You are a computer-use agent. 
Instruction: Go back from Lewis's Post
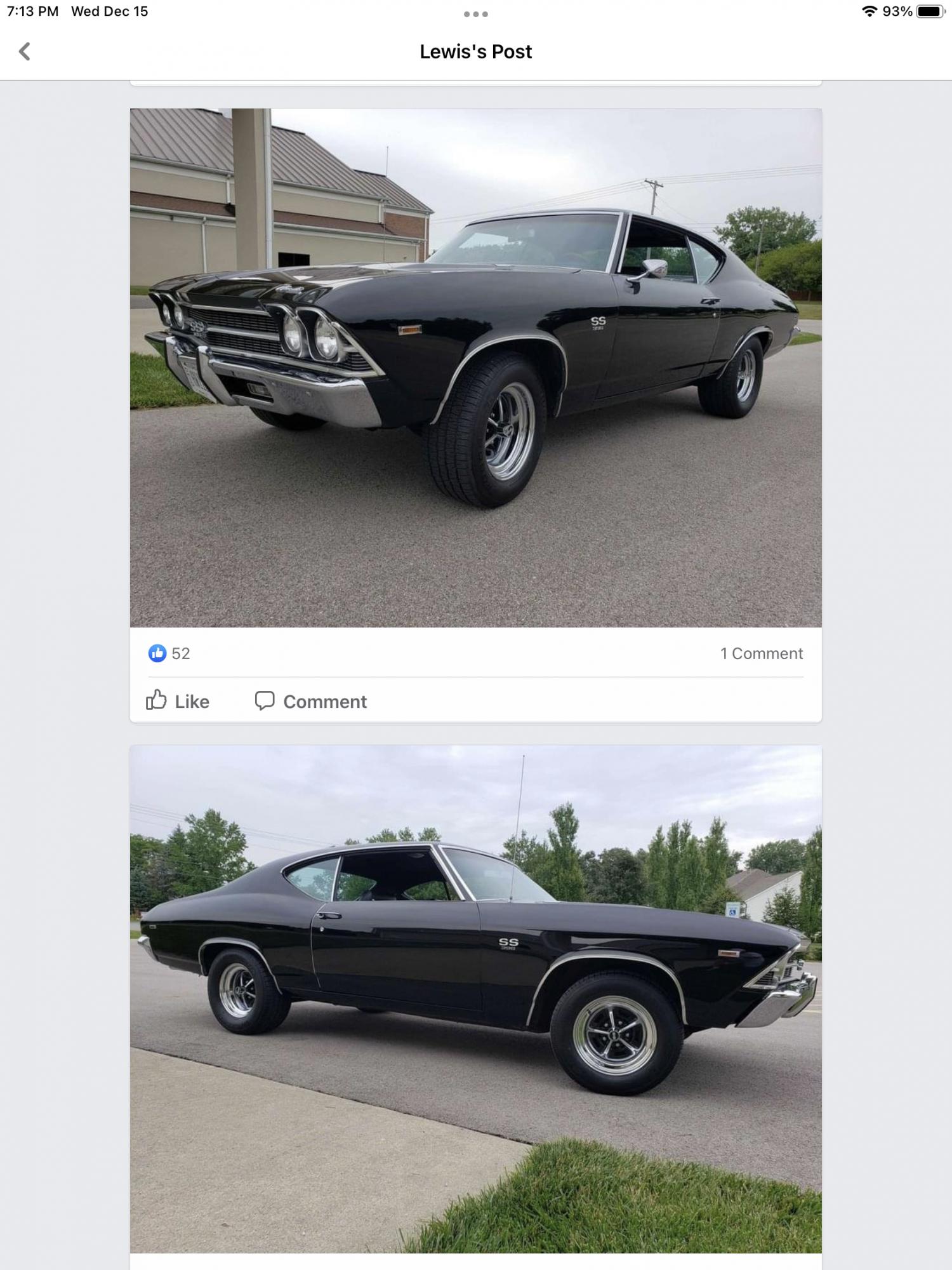point(25,51)
